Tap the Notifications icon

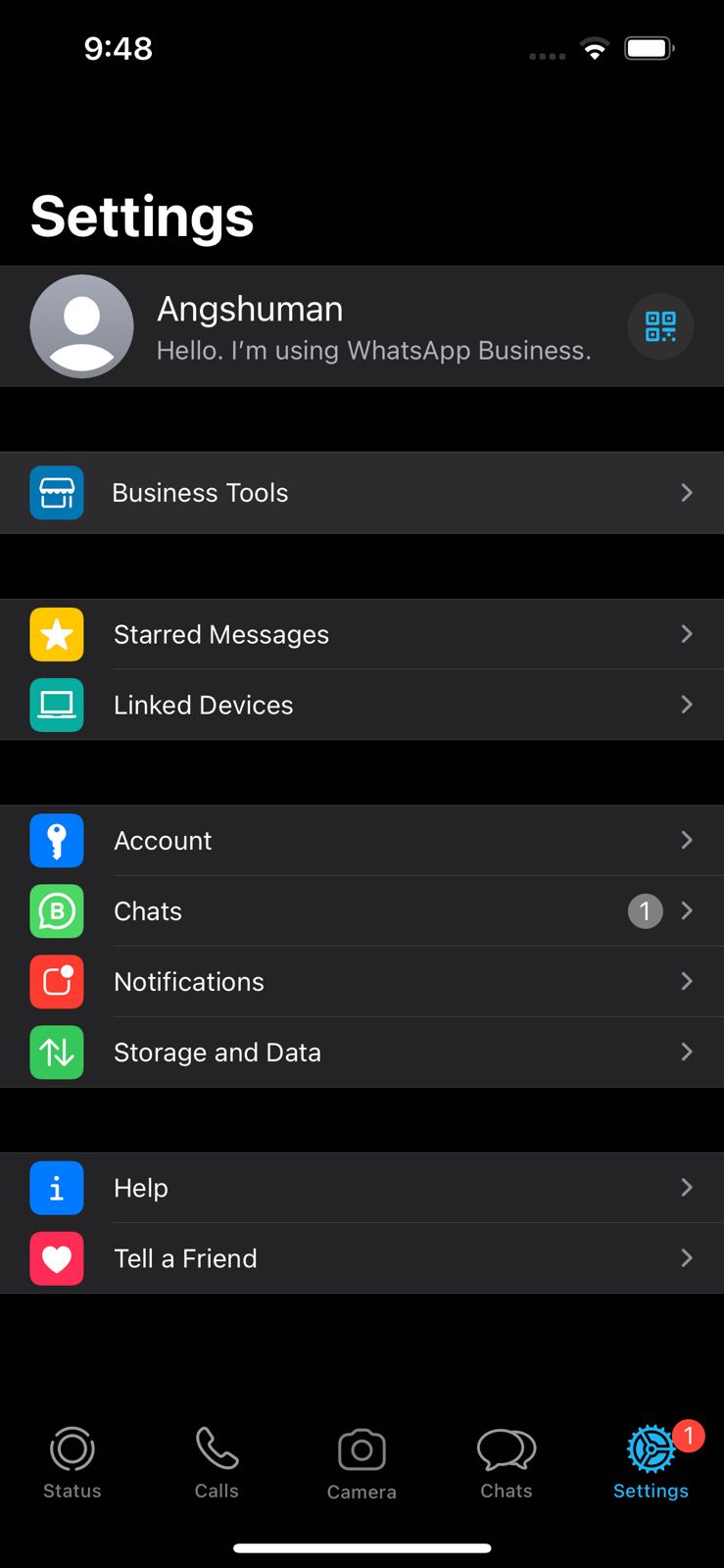pos(57,981)
